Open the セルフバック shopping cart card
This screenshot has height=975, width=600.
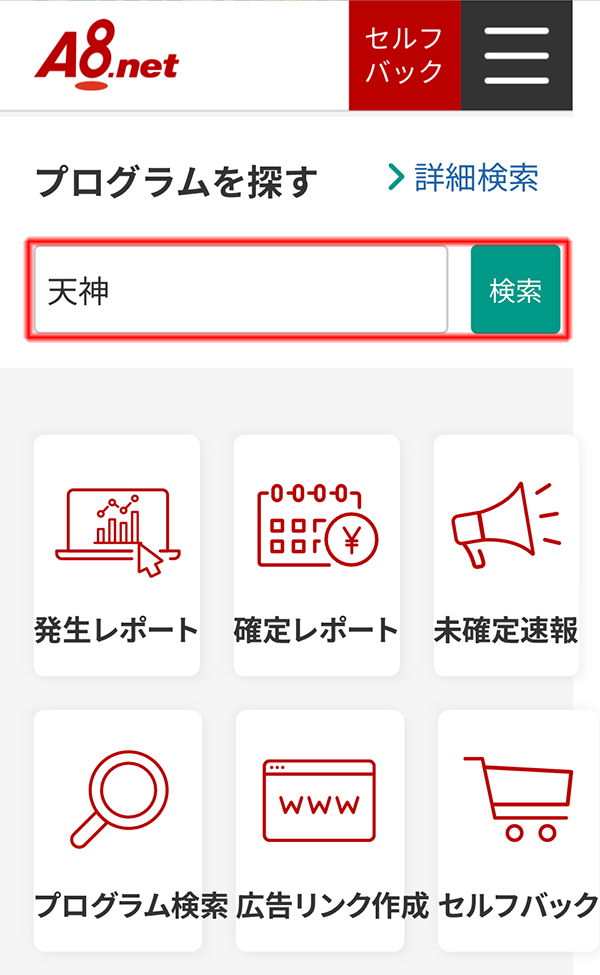pos(517,830)
